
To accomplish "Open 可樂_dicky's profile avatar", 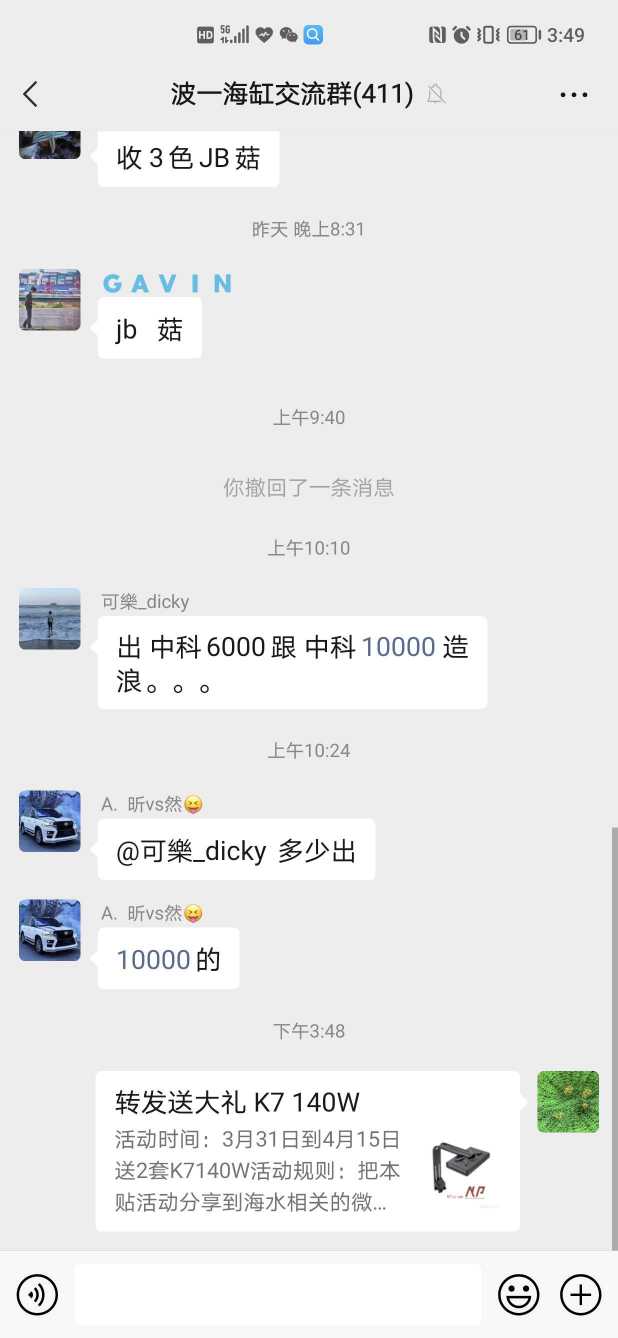I will 50,619.
